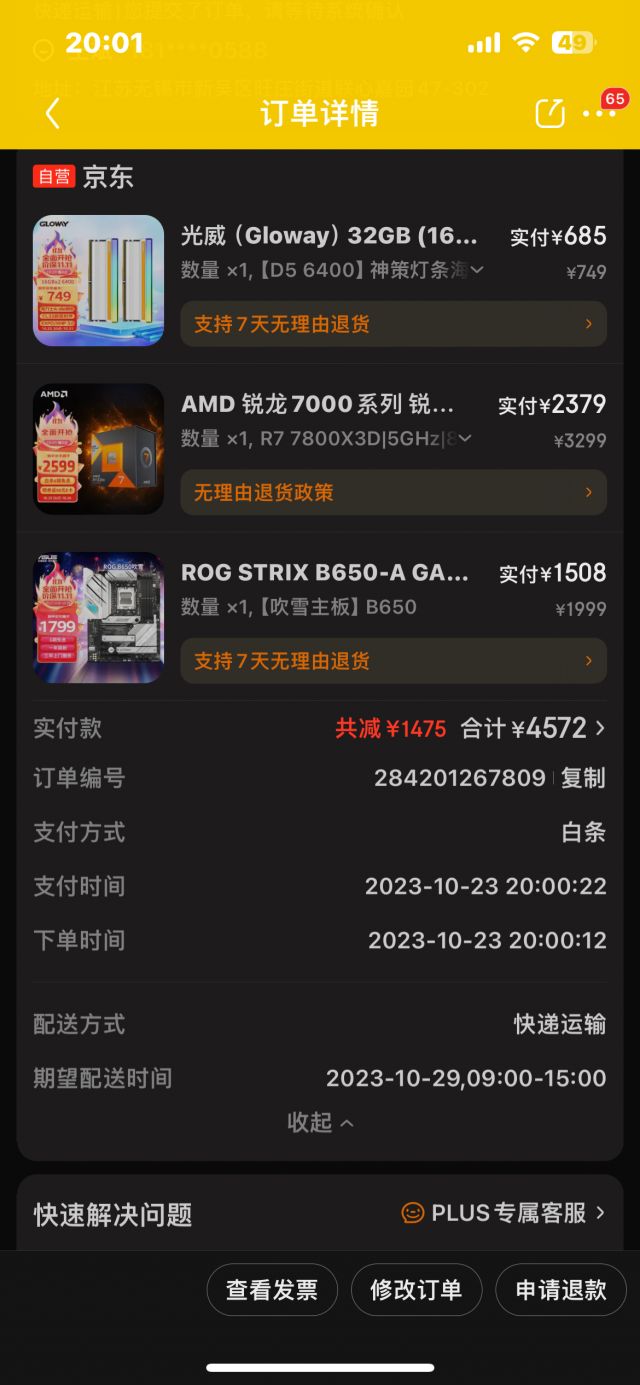Go back from order details
The width and height of the screenshot is (640, 1385).
[53, 114]
